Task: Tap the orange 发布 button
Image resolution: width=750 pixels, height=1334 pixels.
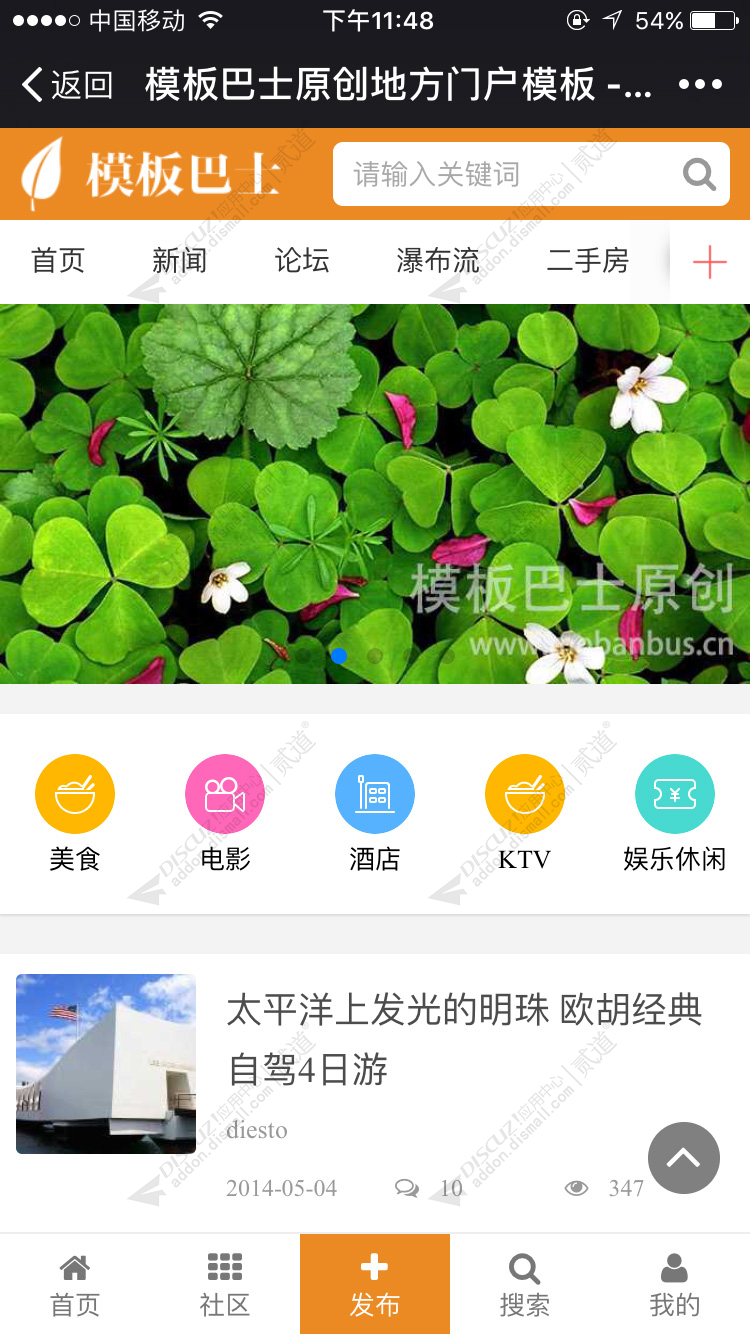Action: (x=375, y=1284)
